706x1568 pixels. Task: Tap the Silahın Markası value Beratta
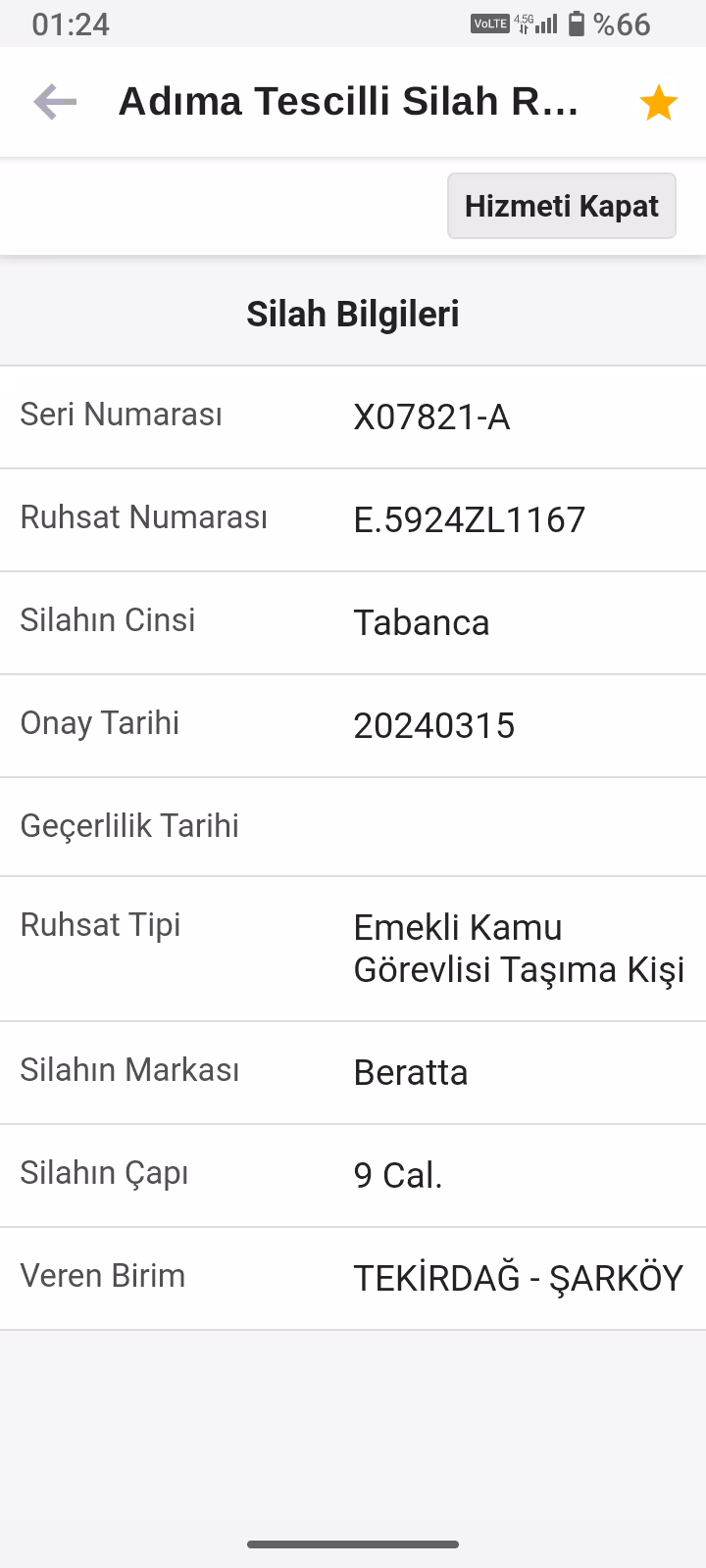(411, 1073)
